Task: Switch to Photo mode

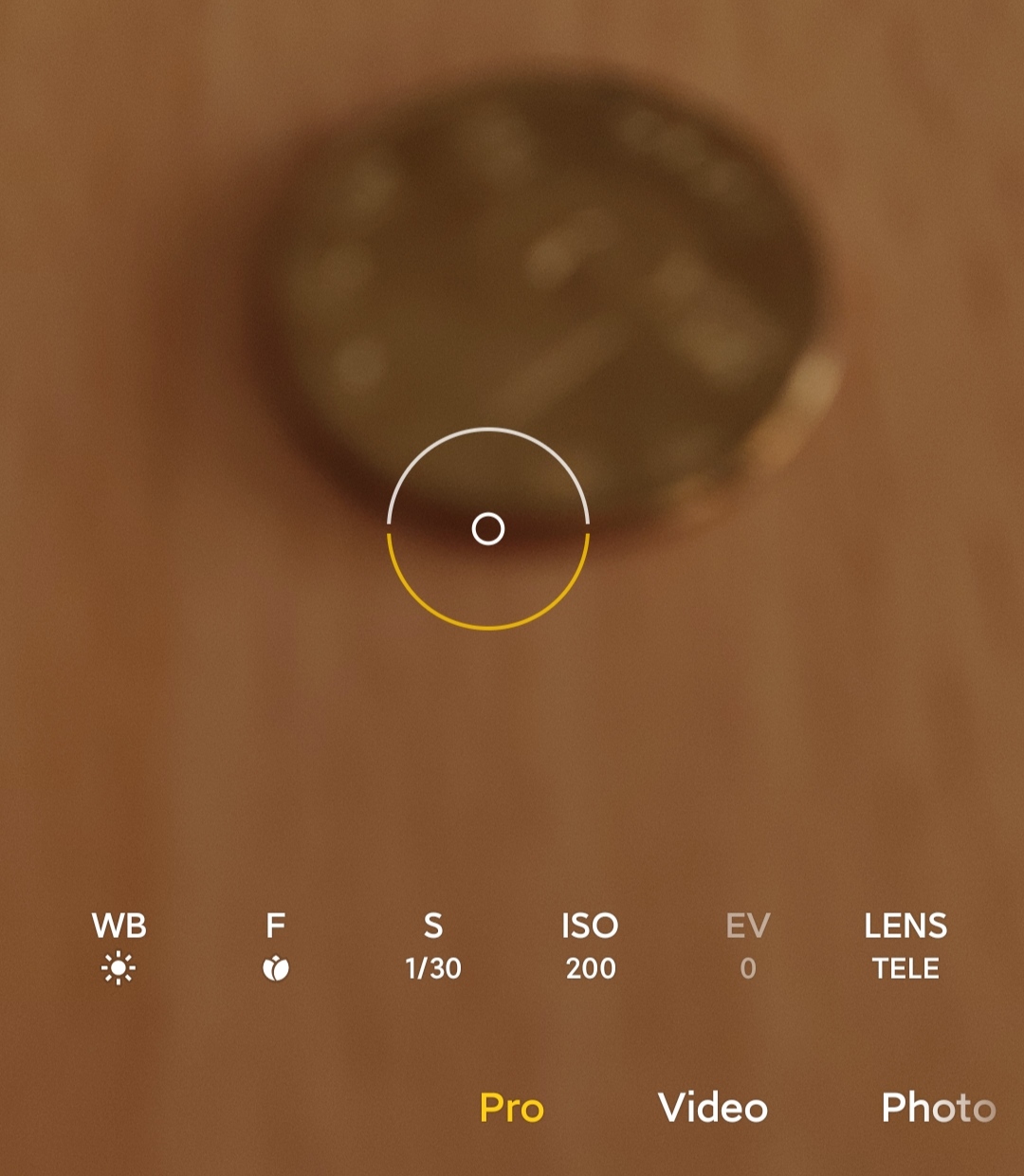Action: pyautogui.click(x=937, y=1108)
